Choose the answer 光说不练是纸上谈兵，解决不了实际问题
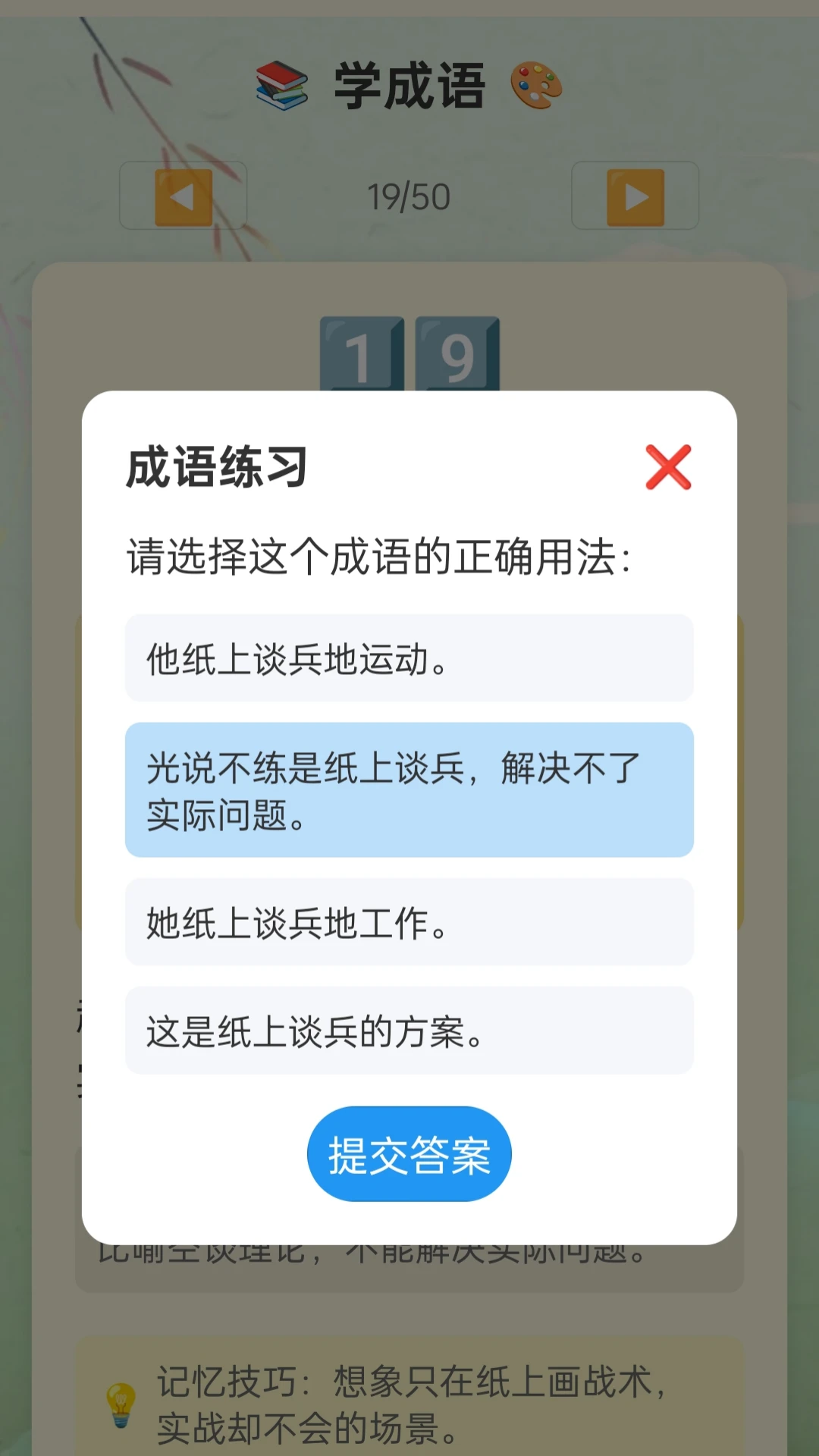 pyautogui.click(x=409, y=790)
